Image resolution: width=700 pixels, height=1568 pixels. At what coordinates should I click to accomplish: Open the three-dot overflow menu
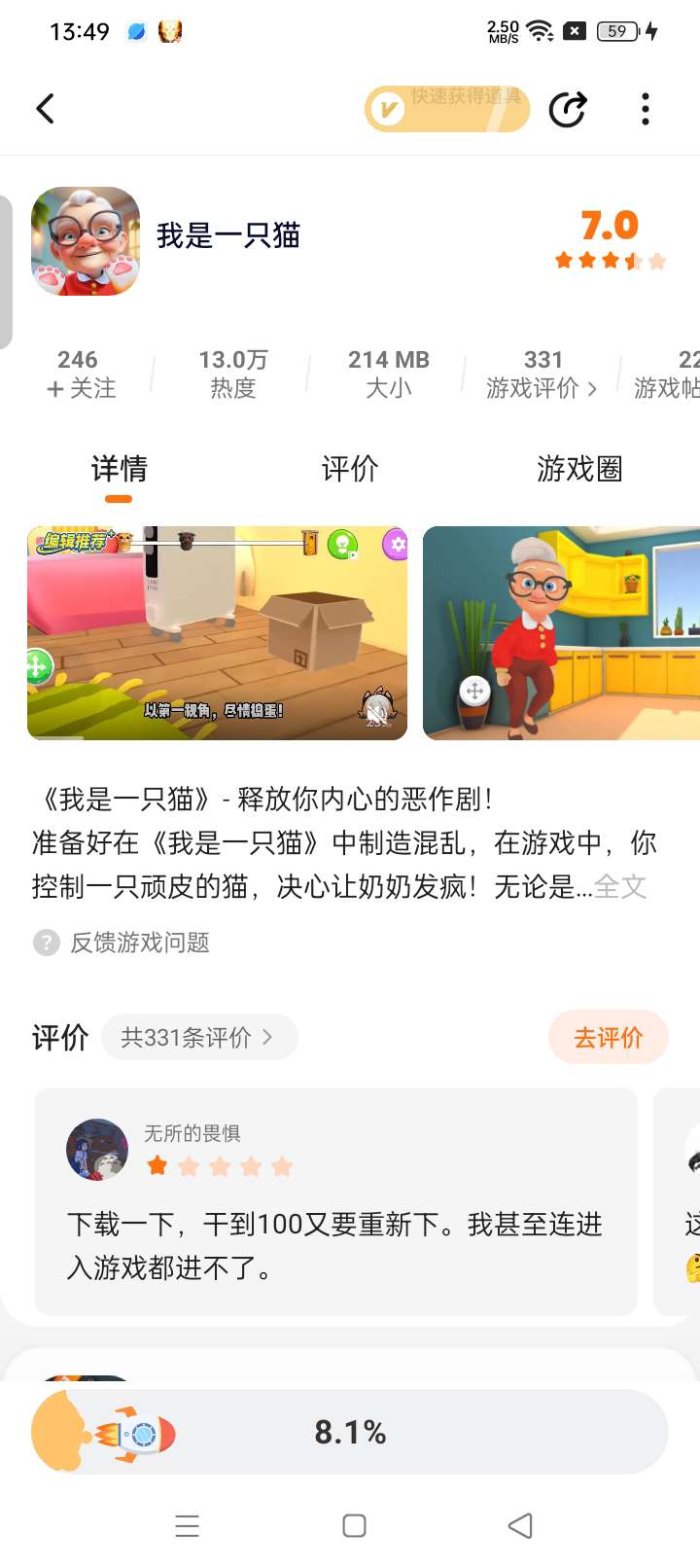tap(645, 109)
